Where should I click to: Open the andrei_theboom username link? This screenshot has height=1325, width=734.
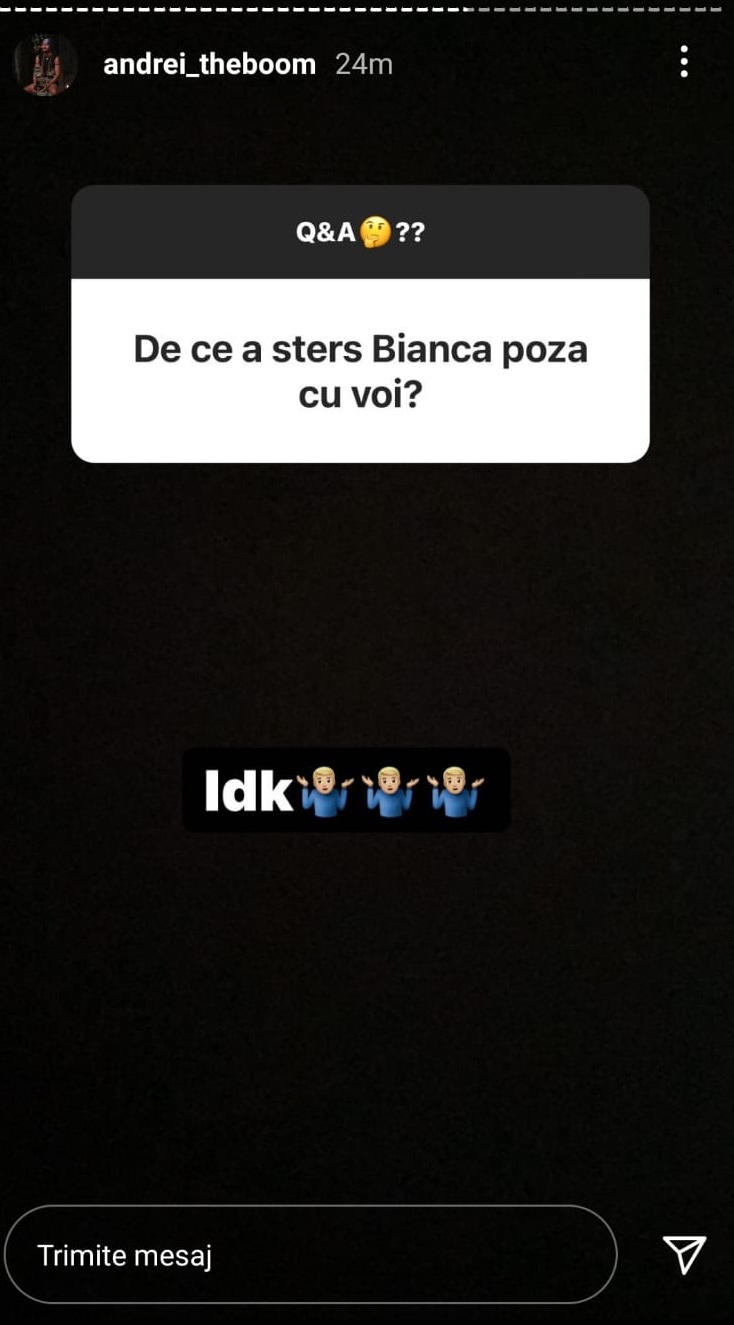pos(209,65)
